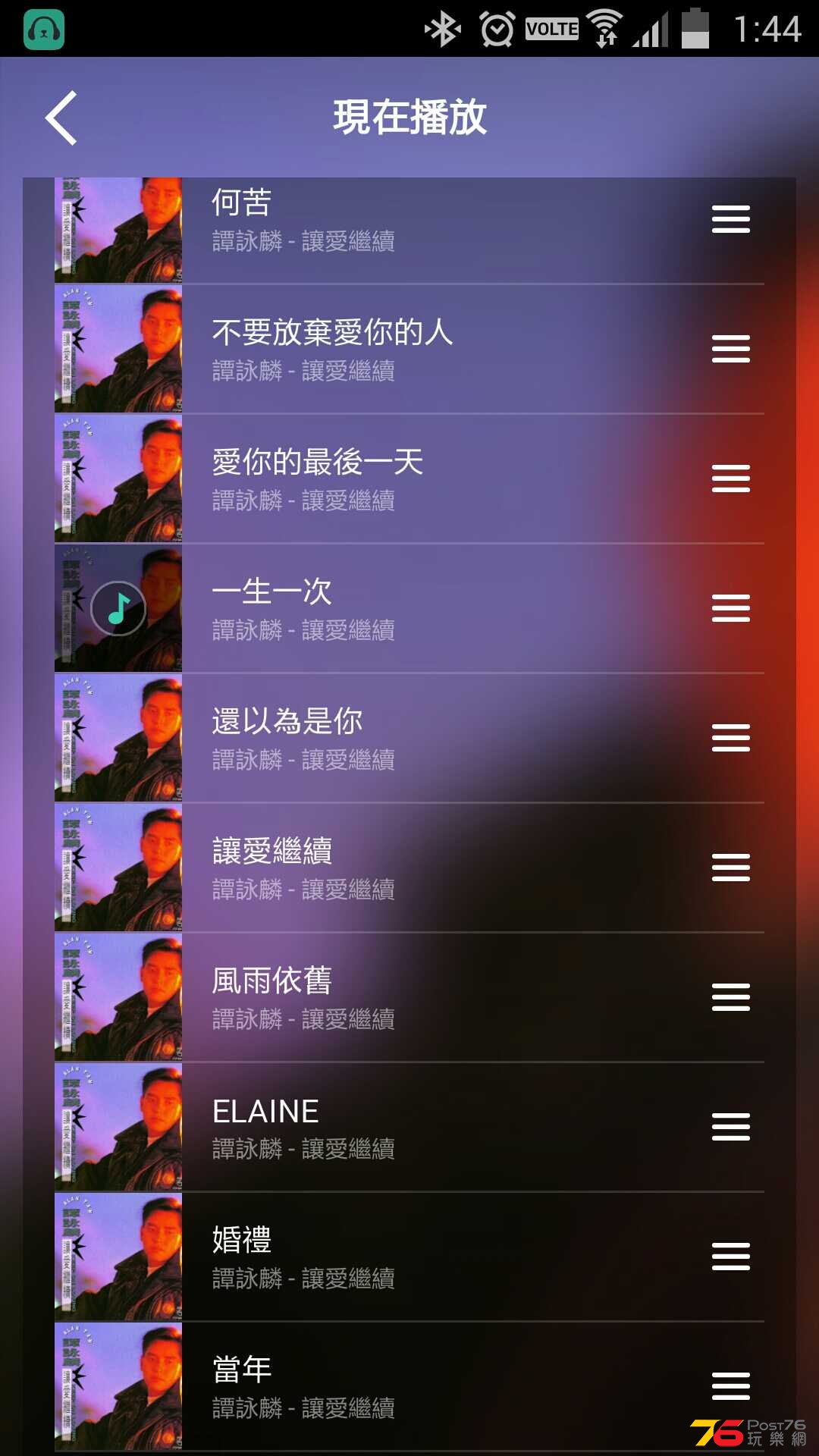The image size is (819, 1456).
Task: Play the song 風雨依舊
Action: coord(379,998)
